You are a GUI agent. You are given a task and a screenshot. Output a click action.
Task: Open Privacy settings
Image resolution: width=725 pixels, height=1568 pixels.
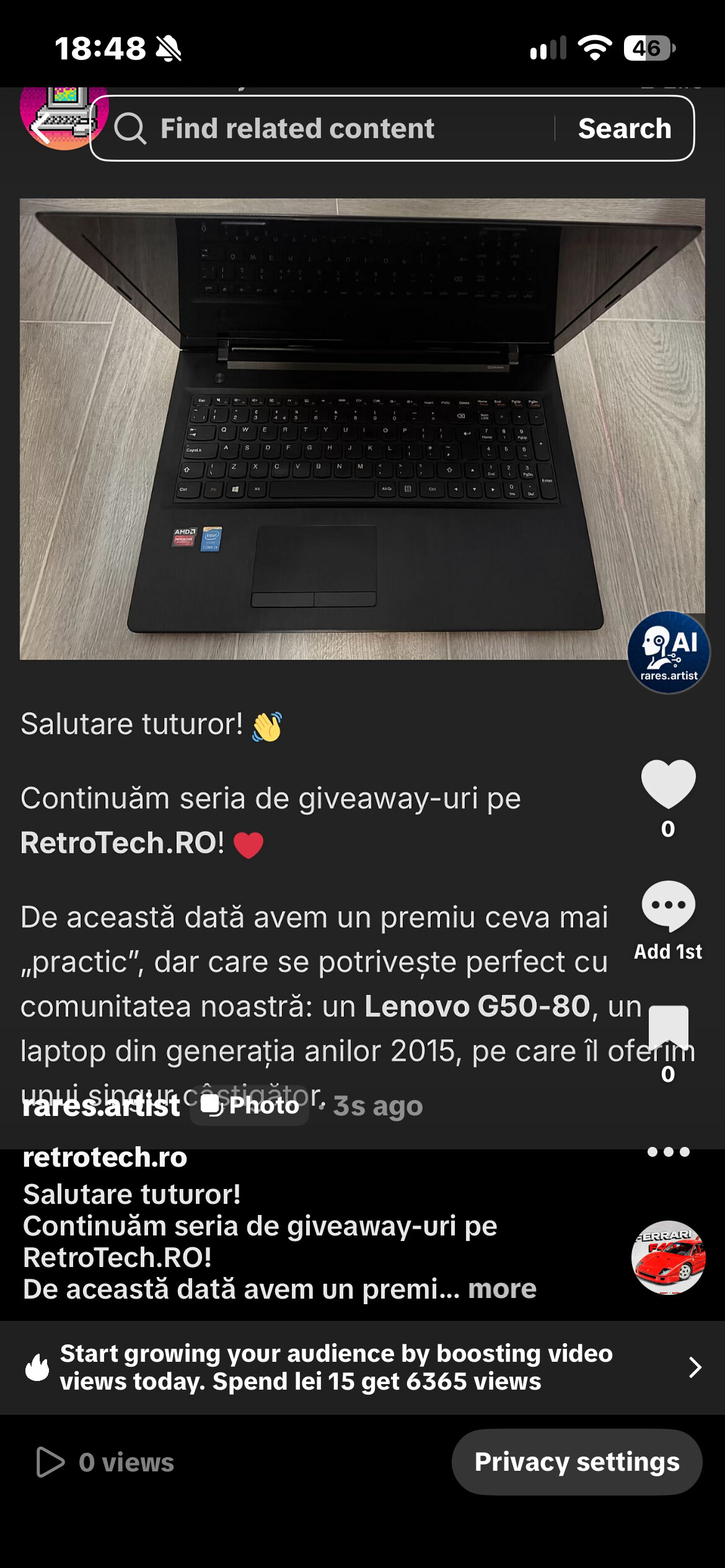click(577, 1462)
